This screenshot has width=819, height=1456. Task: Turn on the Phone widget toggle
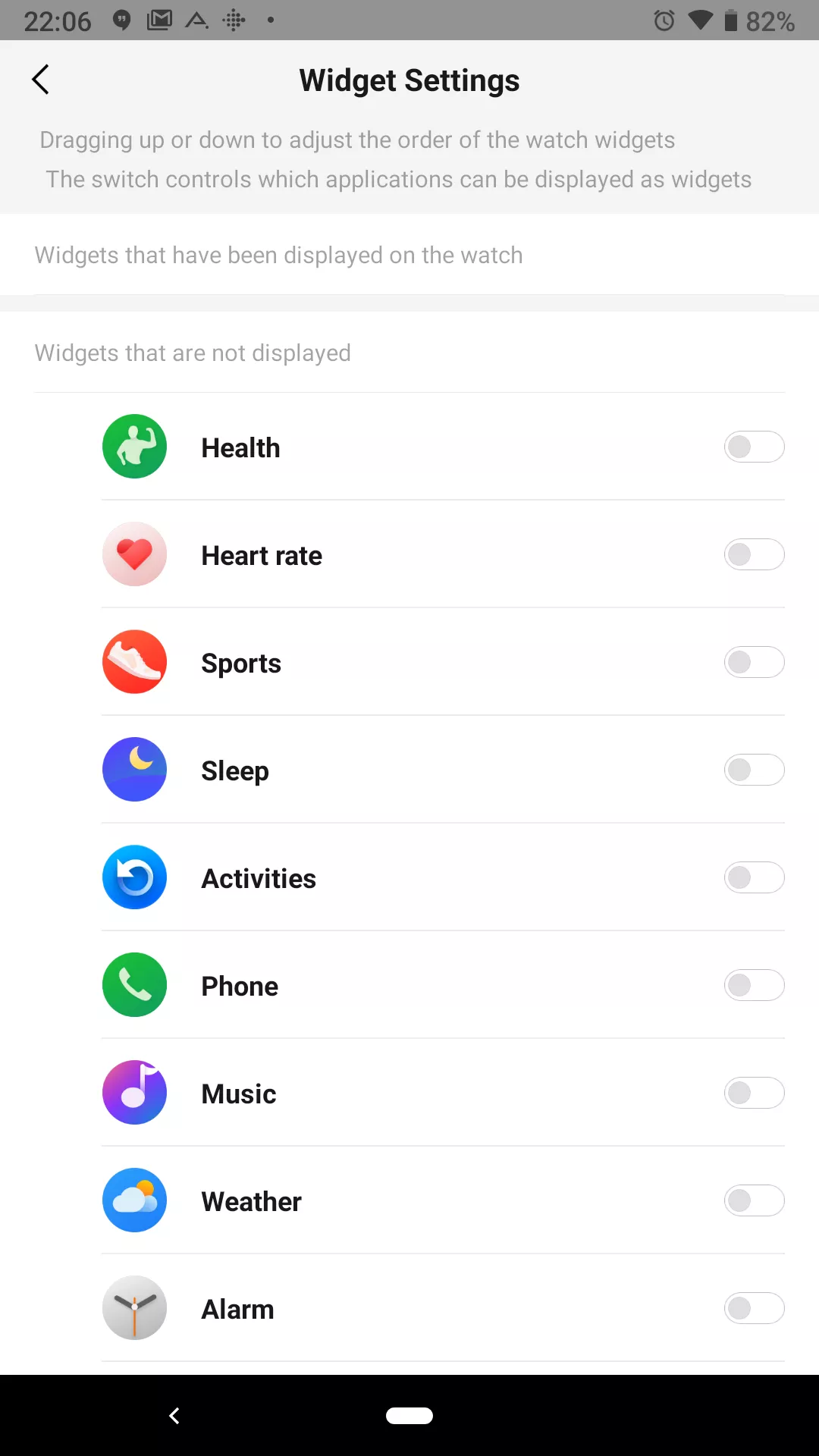point(754,985)
